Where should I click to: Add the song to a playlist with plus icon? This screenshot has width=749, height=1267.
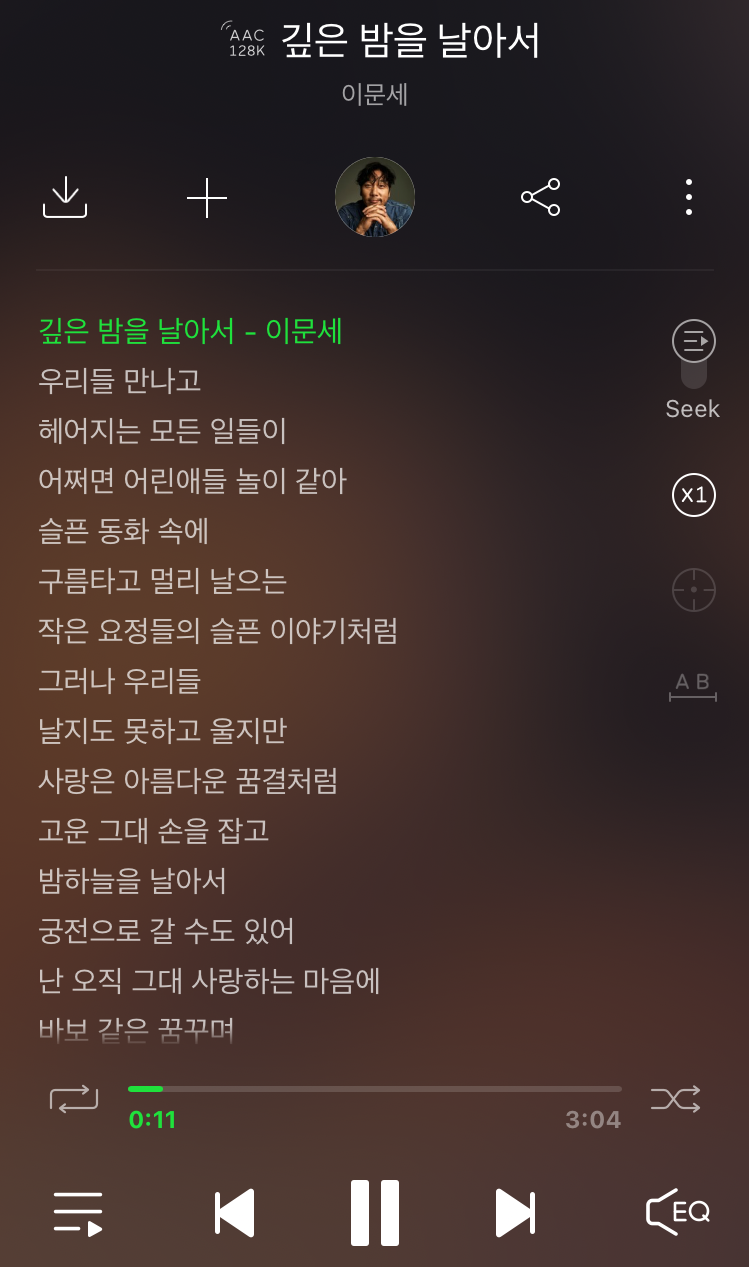[x=206, y=197]
